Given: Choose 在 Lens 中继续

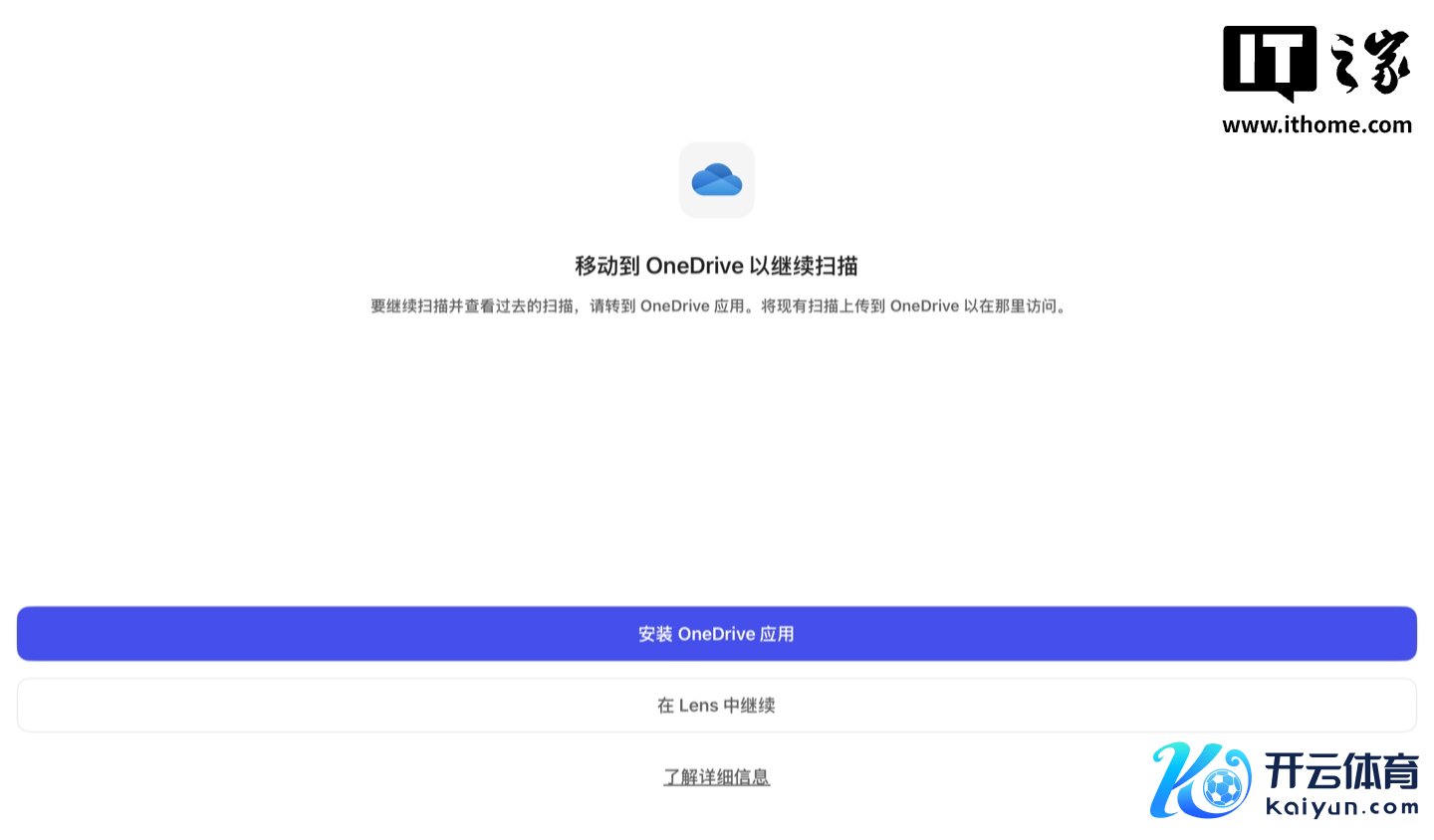Looking at the screenshot, I should [x=716, y=706].
